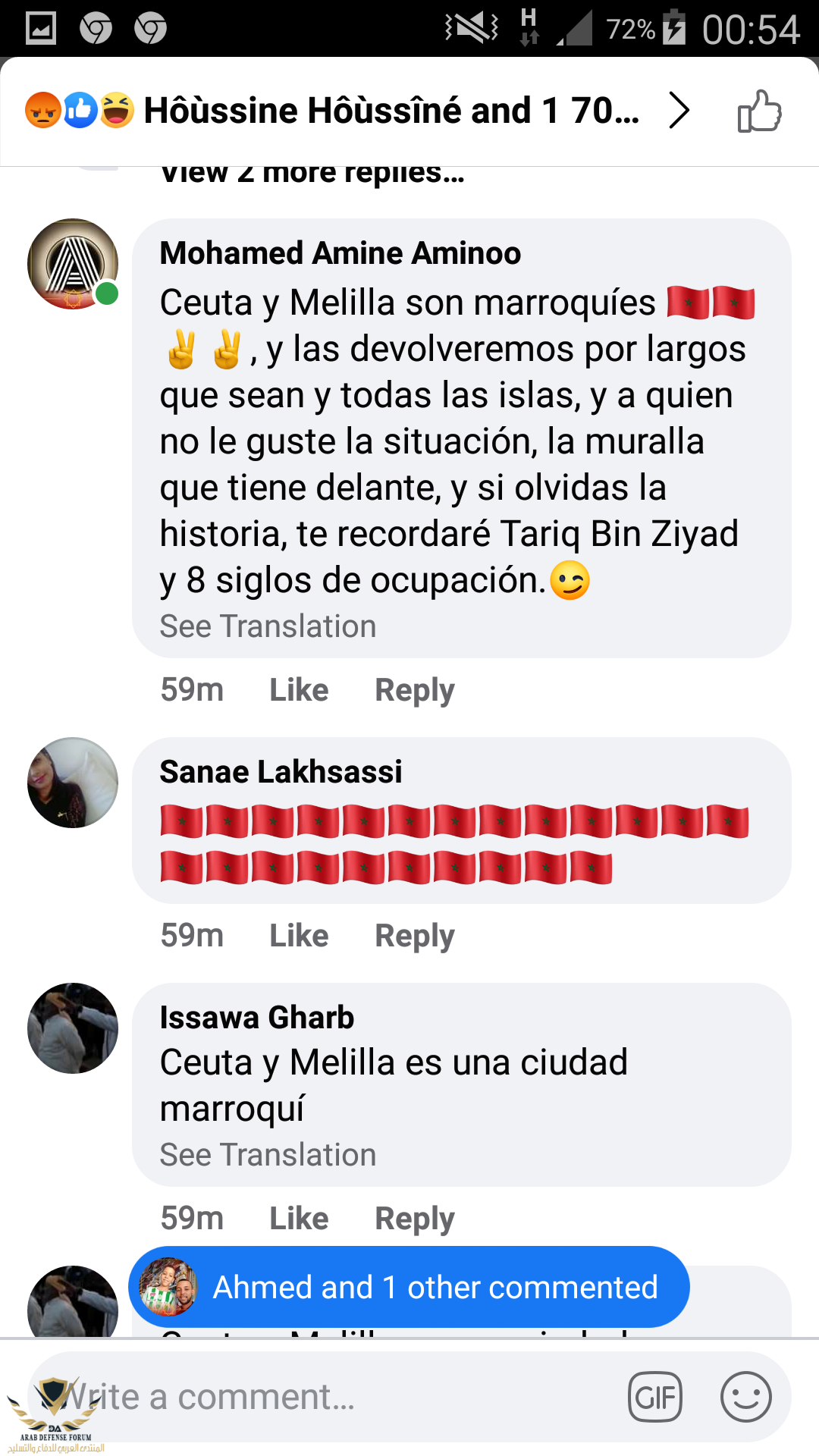Reply to Sanae Lakhsassi's comment
The height and width of the screenshot is (1456, 819).
tap(414, 936)
